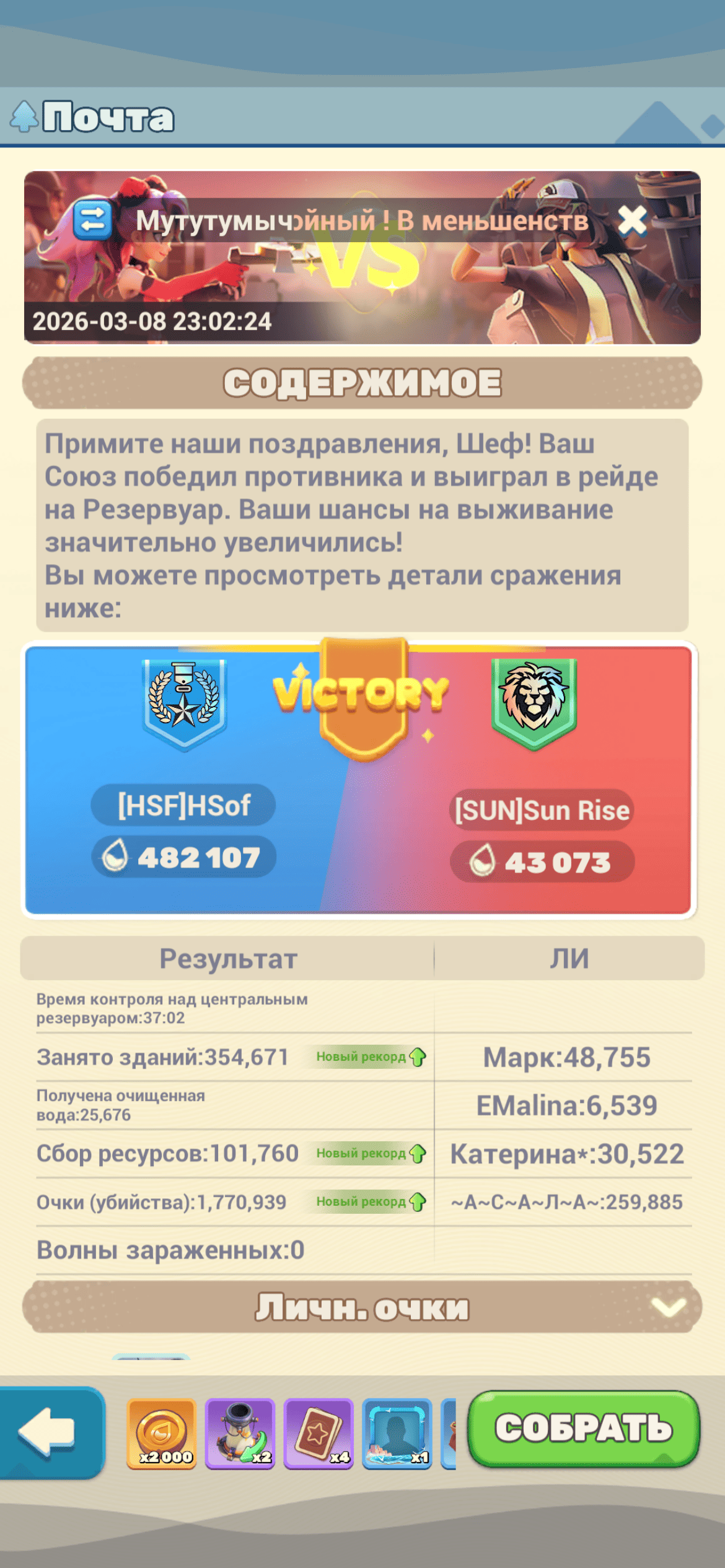Image resolution: width=725 pixels, height=1568 pixels.
Task: Tap the tree icon beside the Почта title
Action: click(26, 115)
